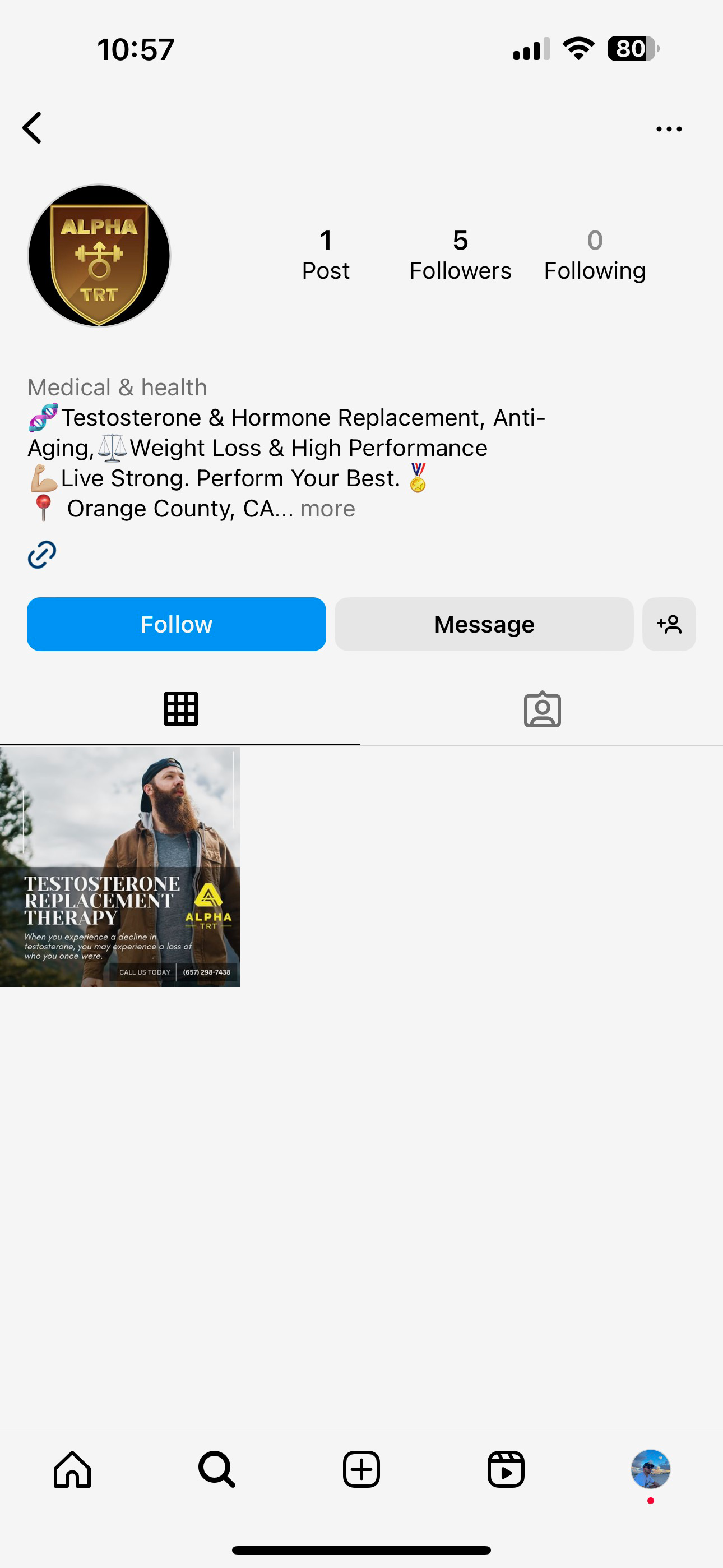Expand the bio with more
Image resolution: width=723 pixels, height=1568 pixels.
(327, 509)
